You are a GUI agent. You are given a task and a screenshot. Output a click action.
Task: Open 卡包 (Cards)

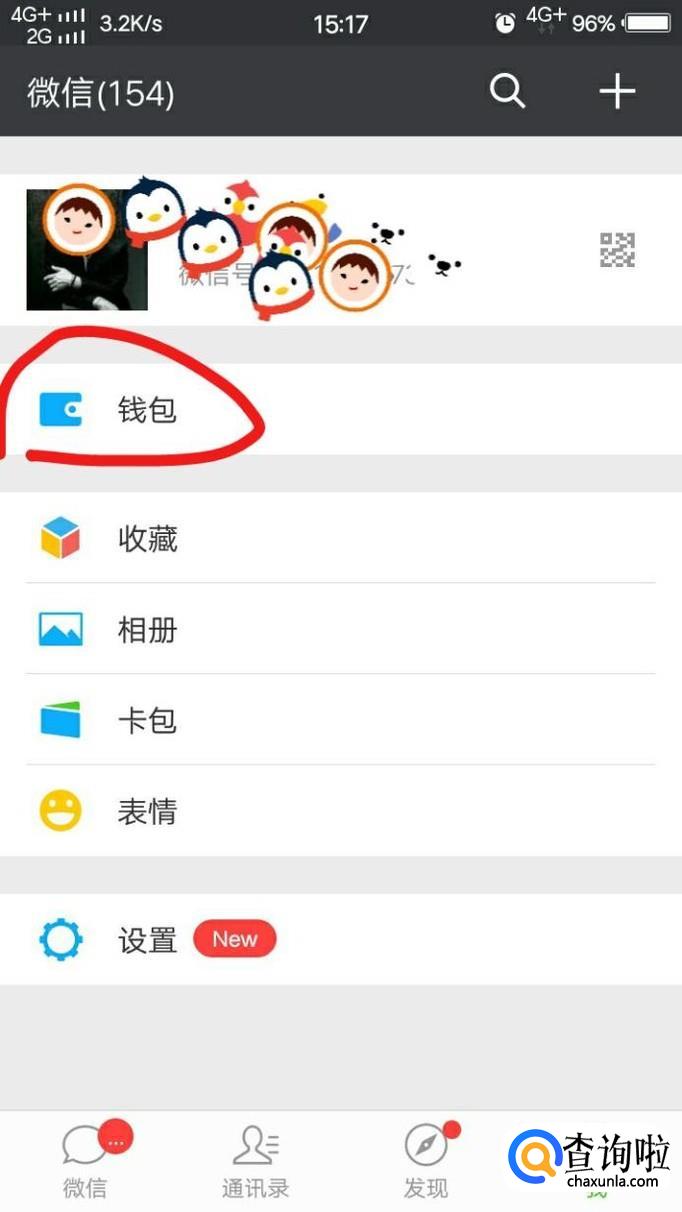[x=147, y=720]
